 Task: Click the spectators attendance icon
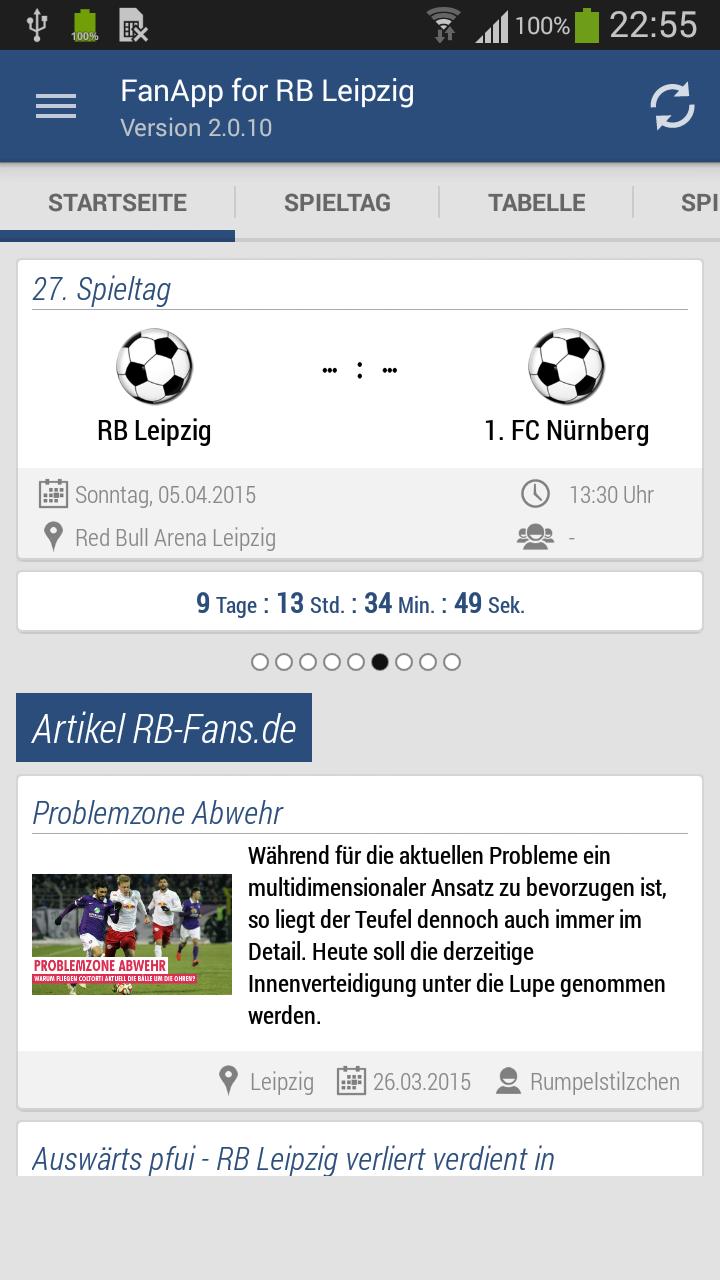(x=537, y=537)
